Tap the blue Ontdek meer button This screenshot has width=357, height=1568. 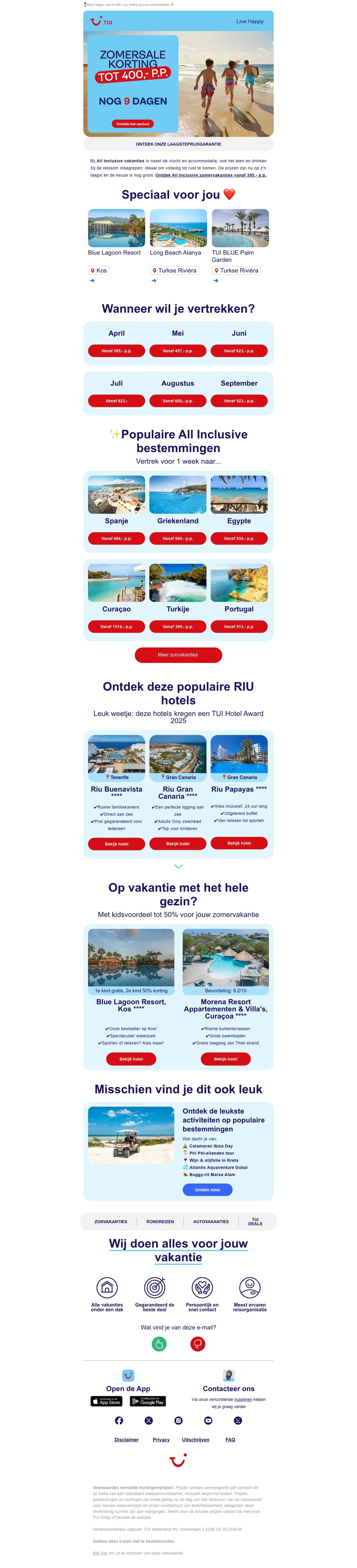[x=207, y=1189]
